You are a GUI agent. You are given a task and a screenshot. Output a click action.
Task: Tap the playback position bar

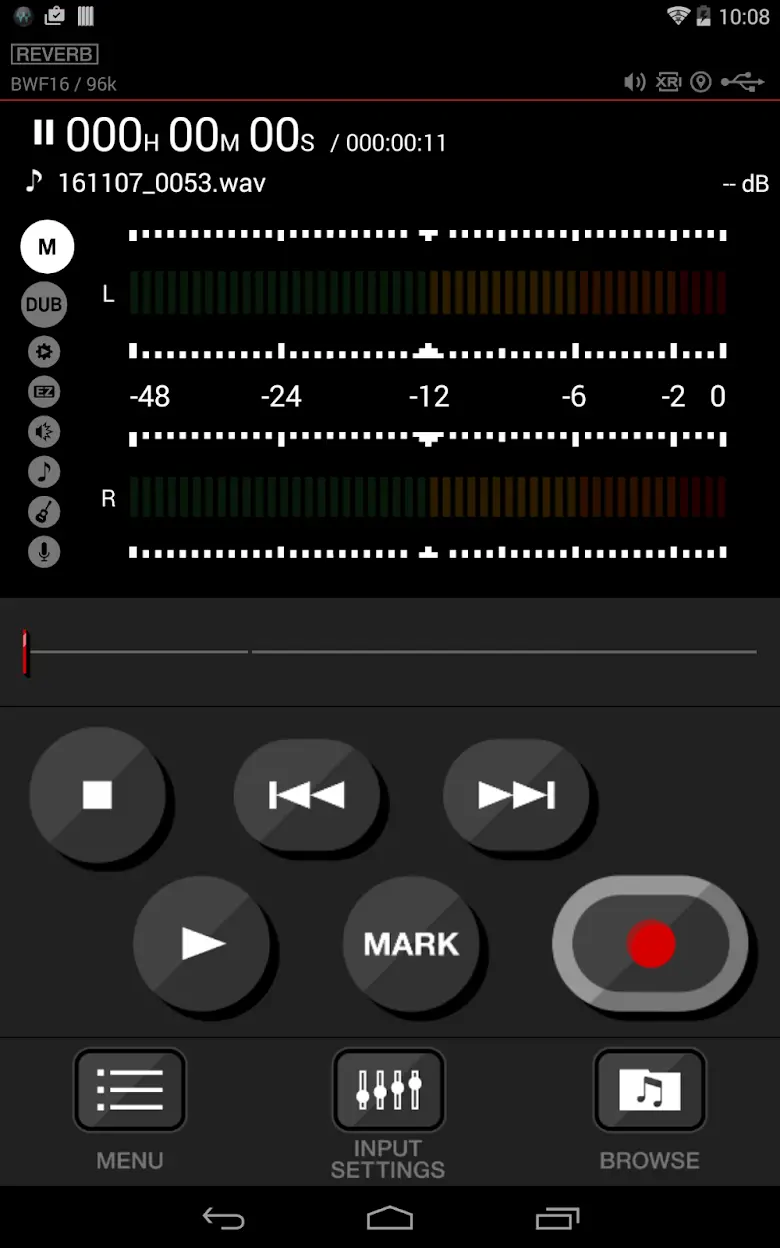(x=390, y=652)
